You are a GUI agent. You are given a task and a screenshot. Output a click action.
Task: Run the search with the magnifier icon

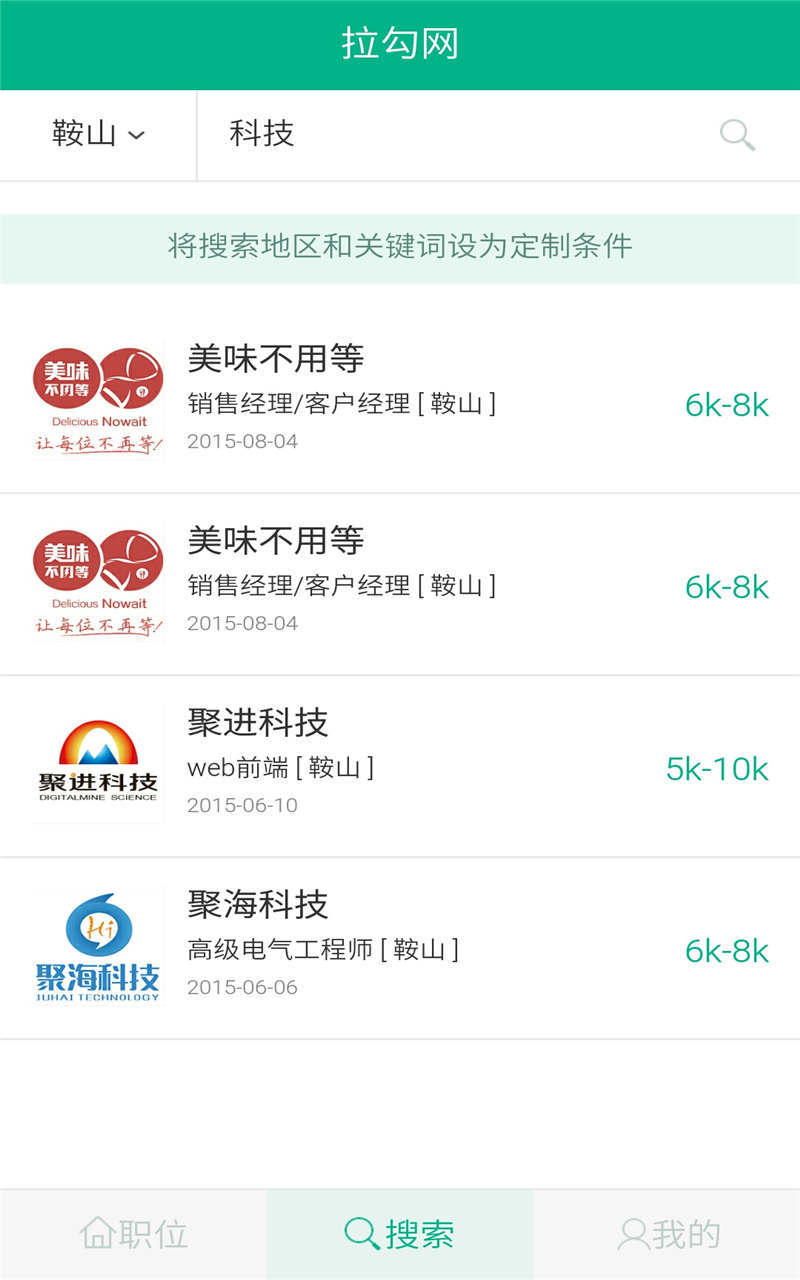pos(737,135)
